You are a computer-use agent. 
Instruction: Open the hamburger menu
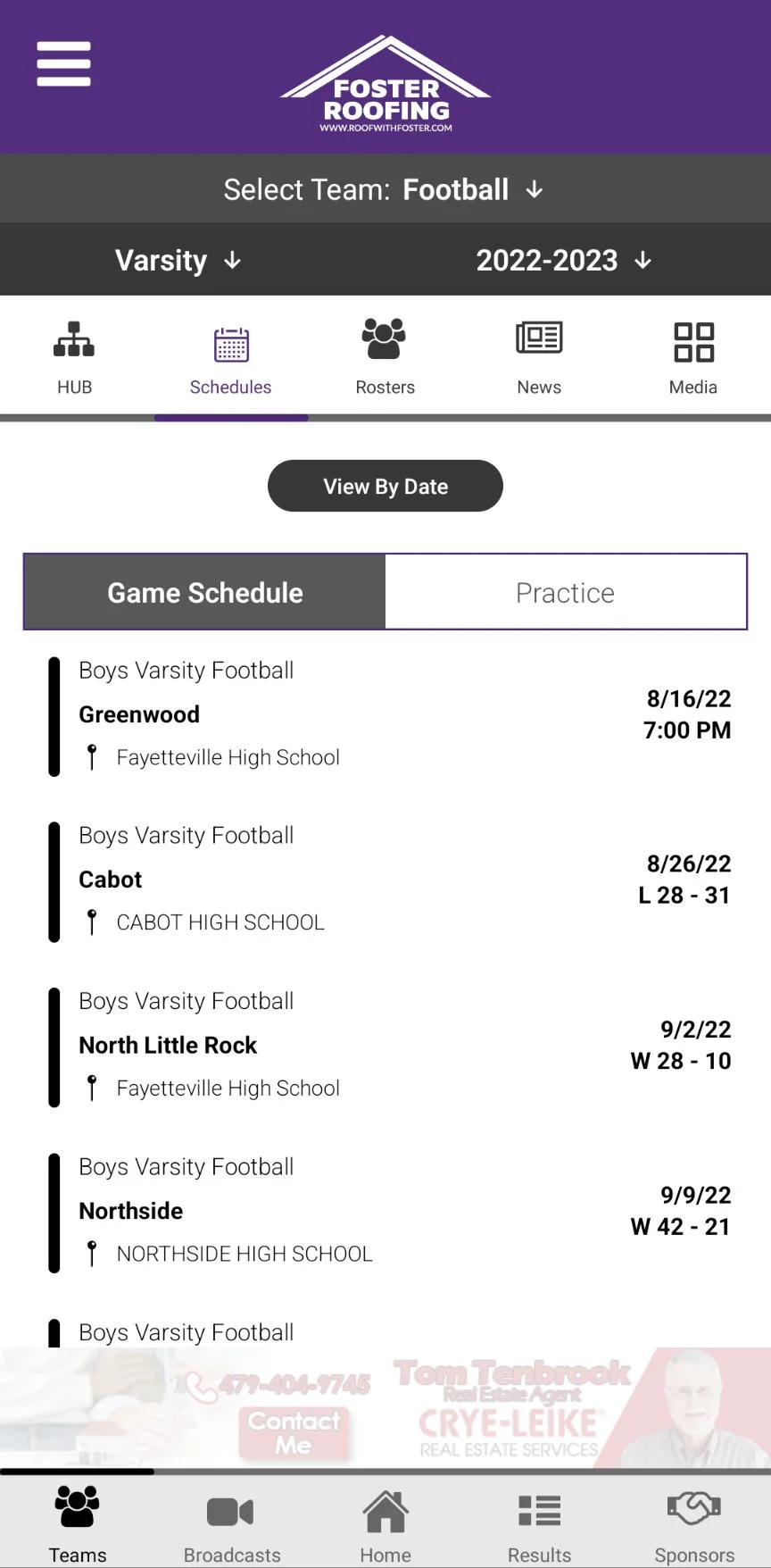63,64
